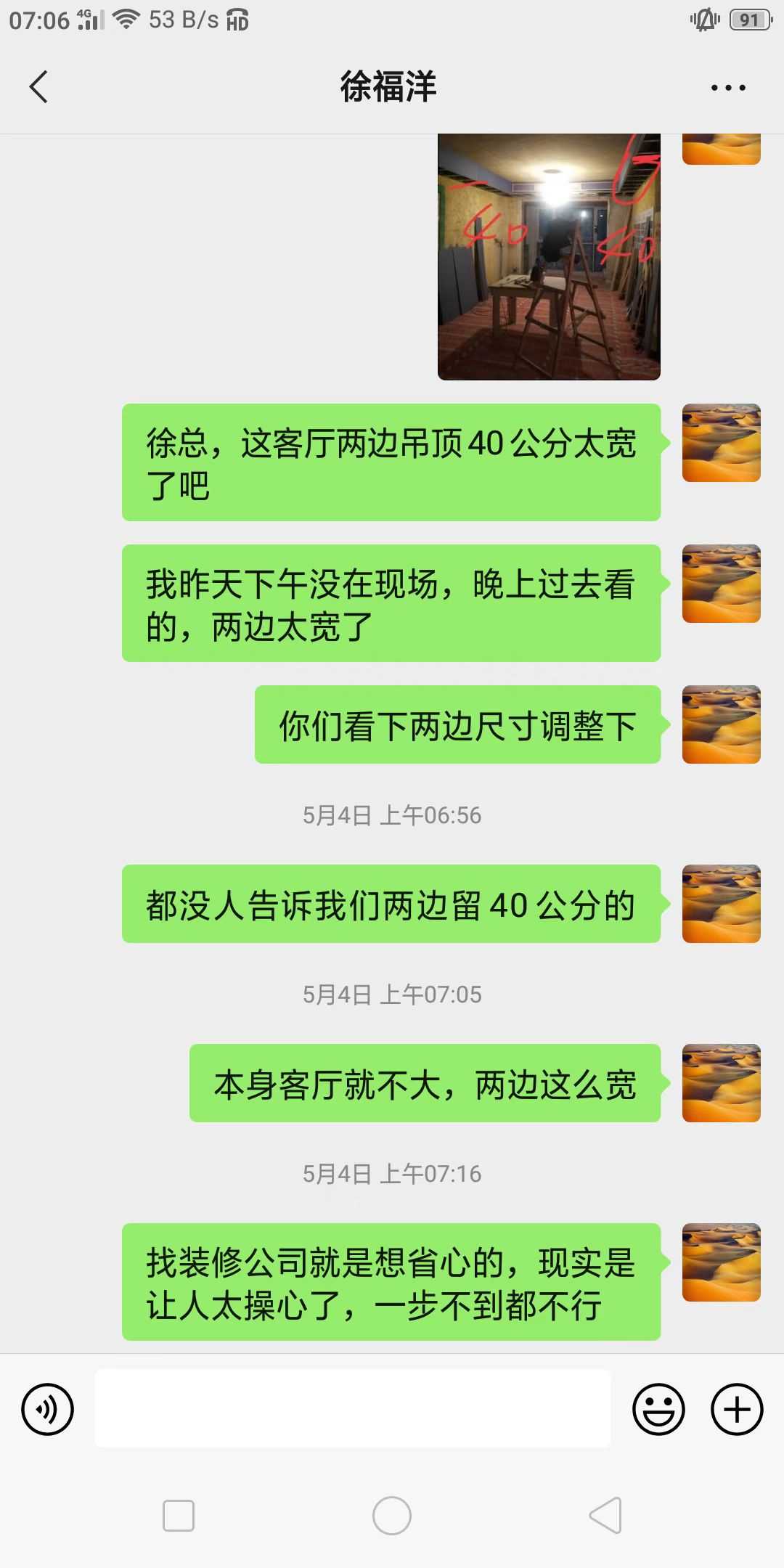Open the emoji picker
The image size is (784, 1568).
click(658, 1409)
